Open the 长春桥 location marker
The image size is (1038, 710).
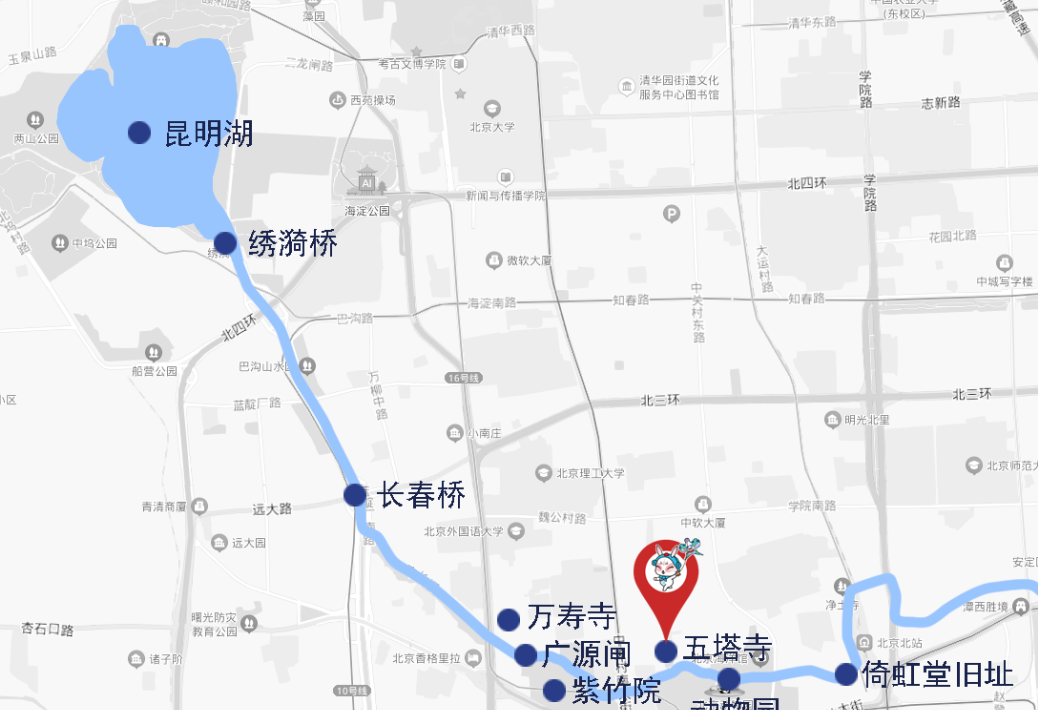pos(355,494)
